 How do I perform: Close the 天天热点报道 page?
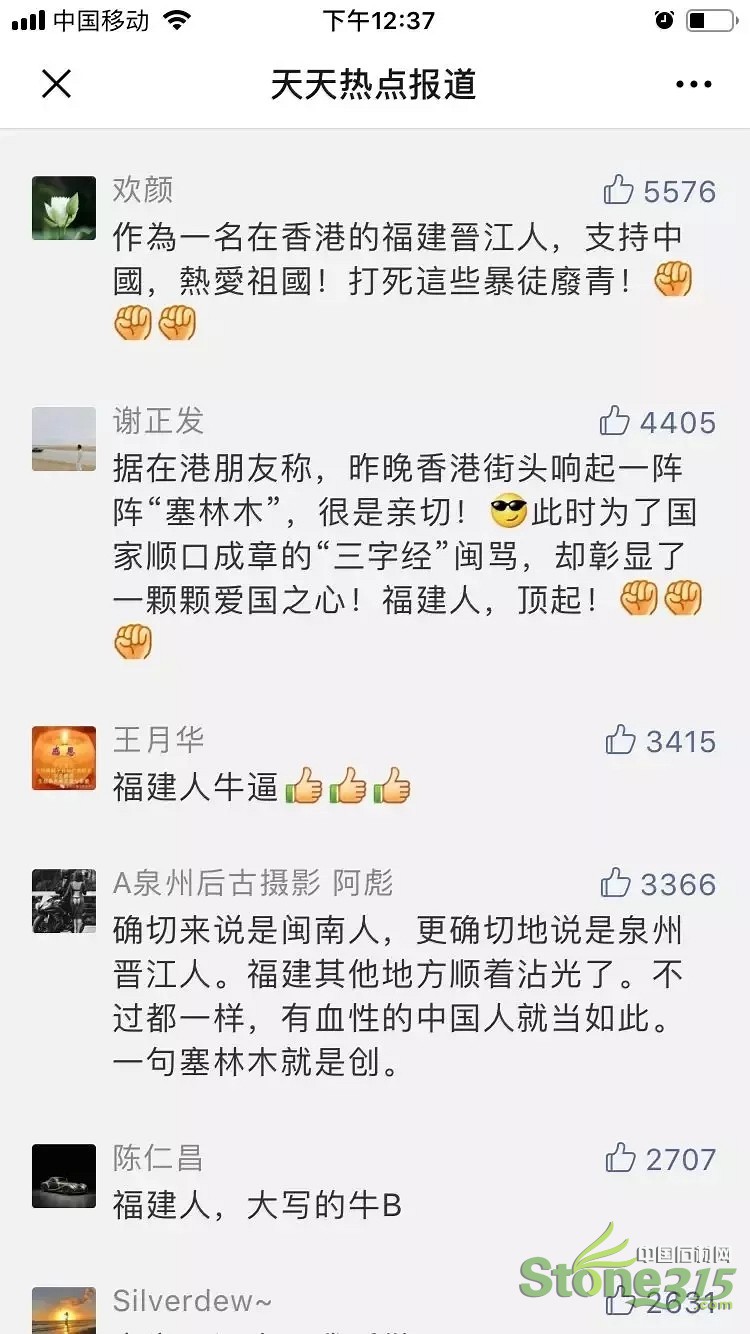coord(57,84)
